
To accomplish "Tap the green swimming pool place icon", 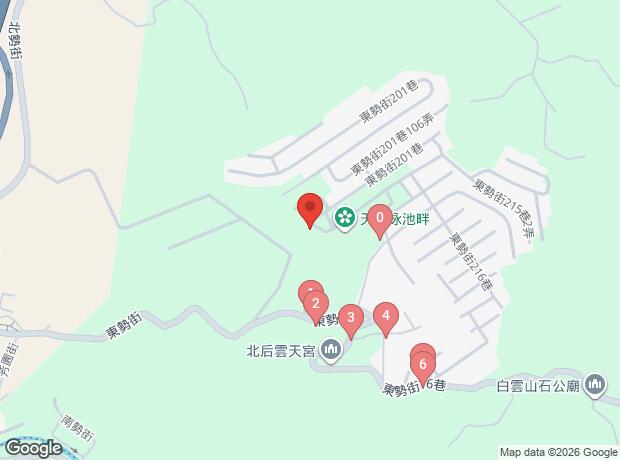I will [x=345, y=216].
